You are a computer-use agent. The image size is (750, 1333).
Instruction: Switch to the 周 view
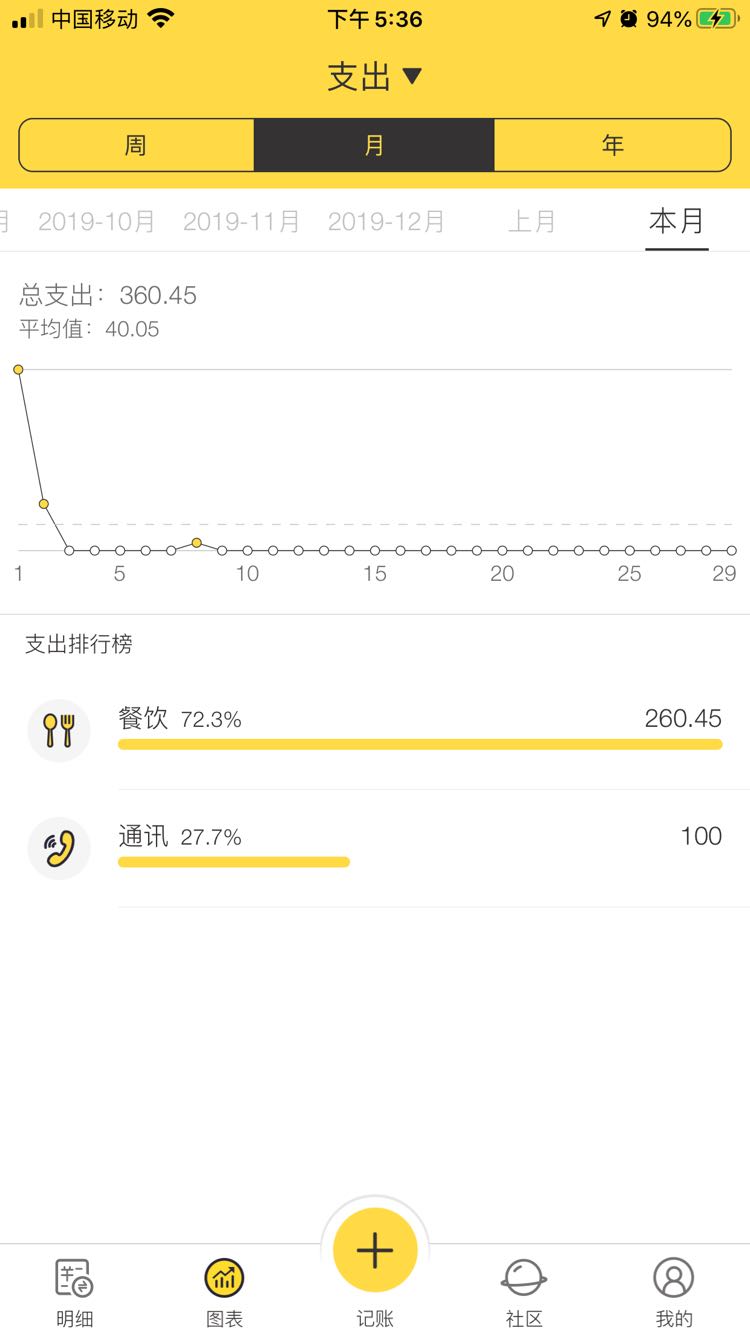tap(137, 145)
